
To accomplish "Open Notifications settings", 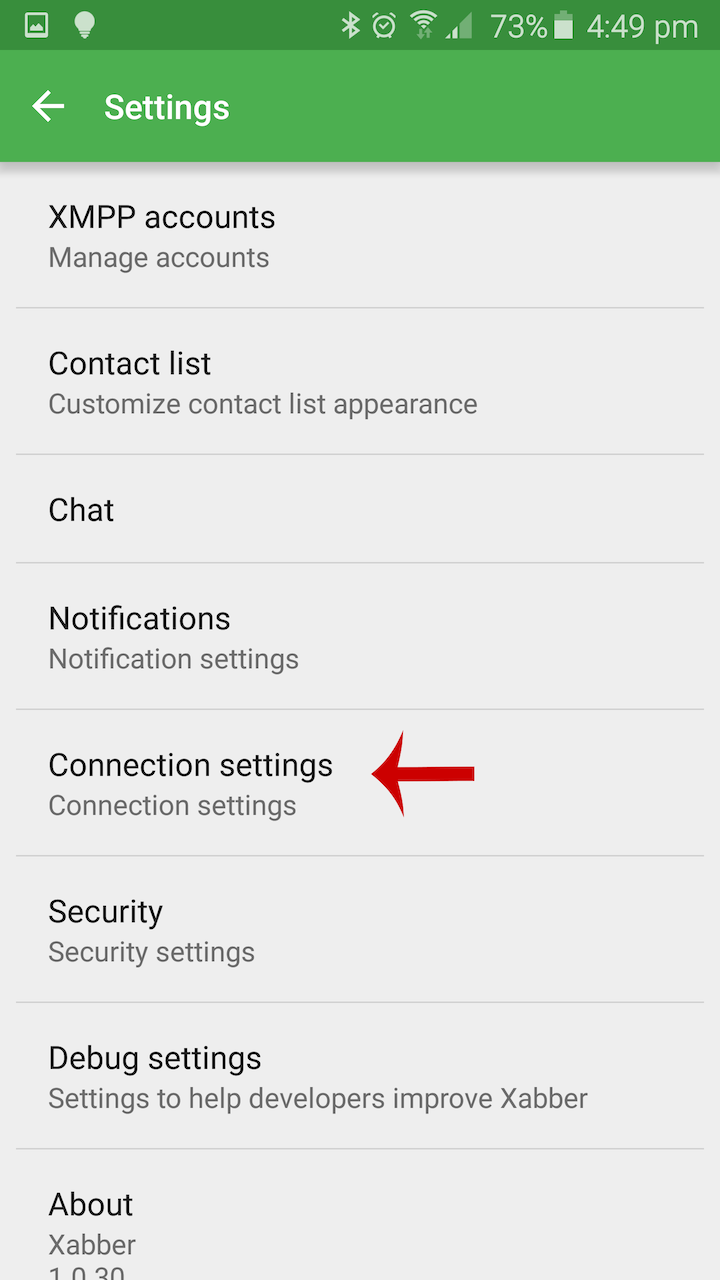I will (x=172, y=637).
